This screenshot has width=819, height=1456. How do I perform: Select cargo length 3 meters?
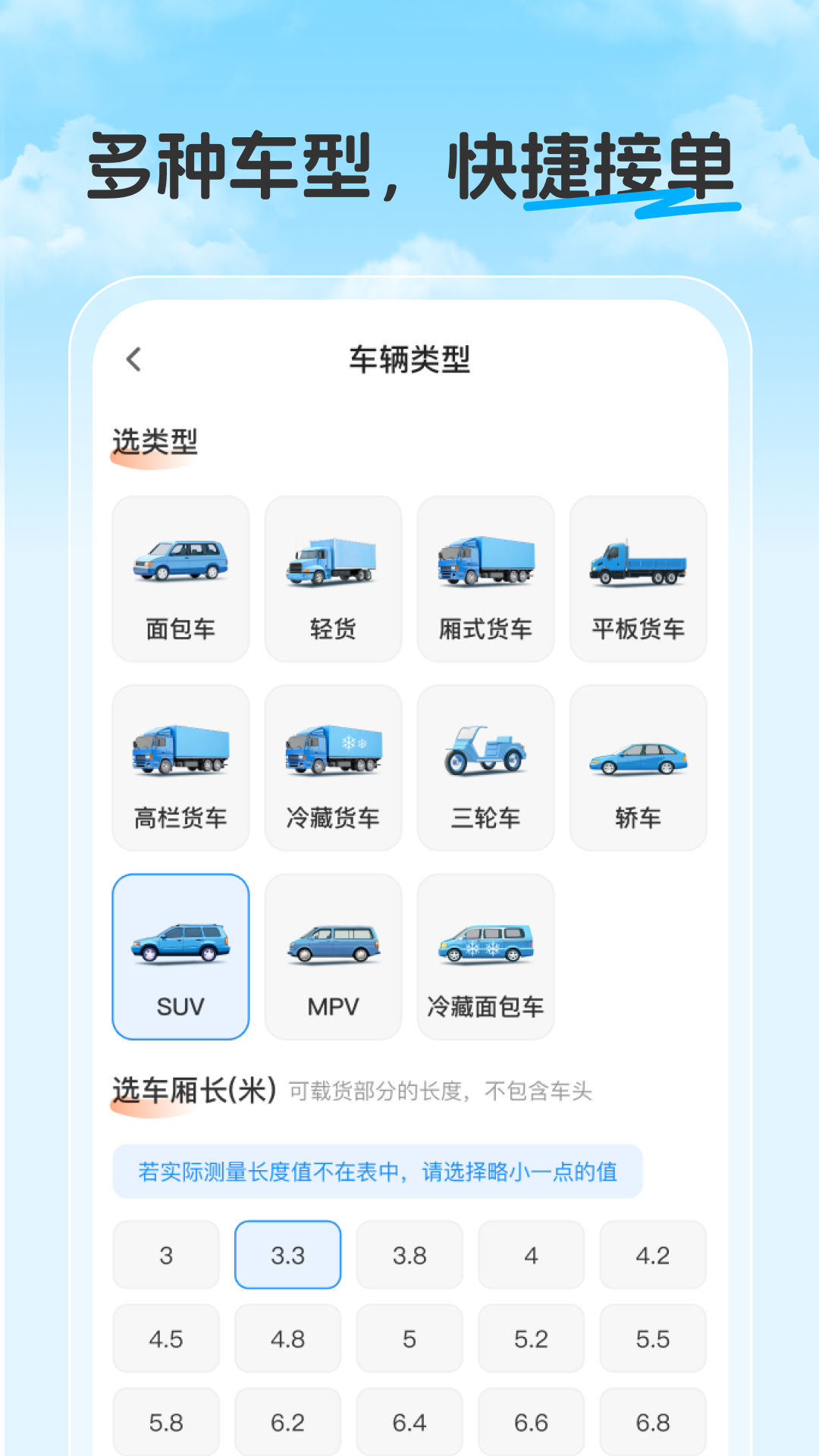pyautogui.click(x=166, y=1254)
